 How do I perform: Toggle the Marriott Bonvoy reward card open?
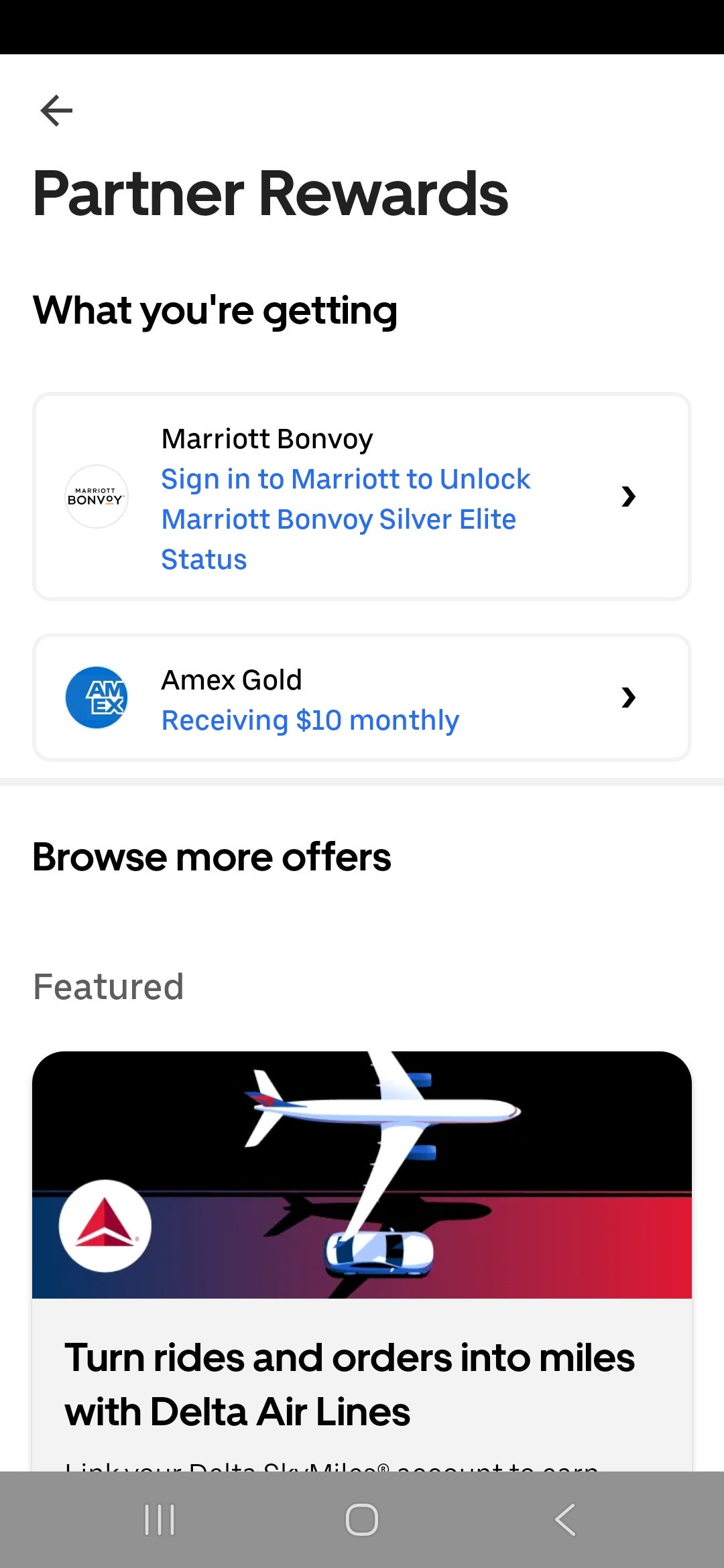[x=362, y=496]
